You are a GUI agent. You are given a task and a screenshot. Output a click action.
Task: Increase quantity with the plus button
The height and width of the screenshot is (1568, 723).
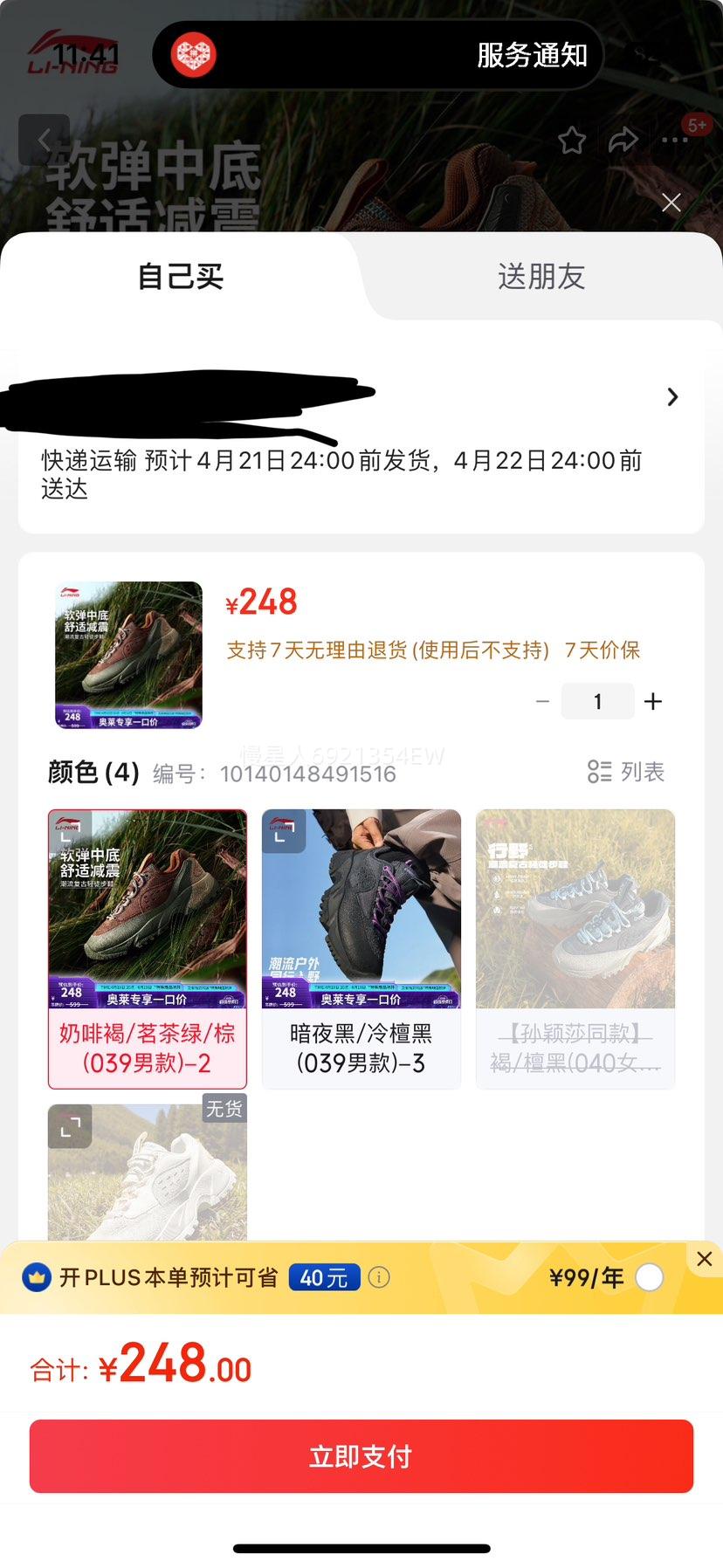point(653,701)
